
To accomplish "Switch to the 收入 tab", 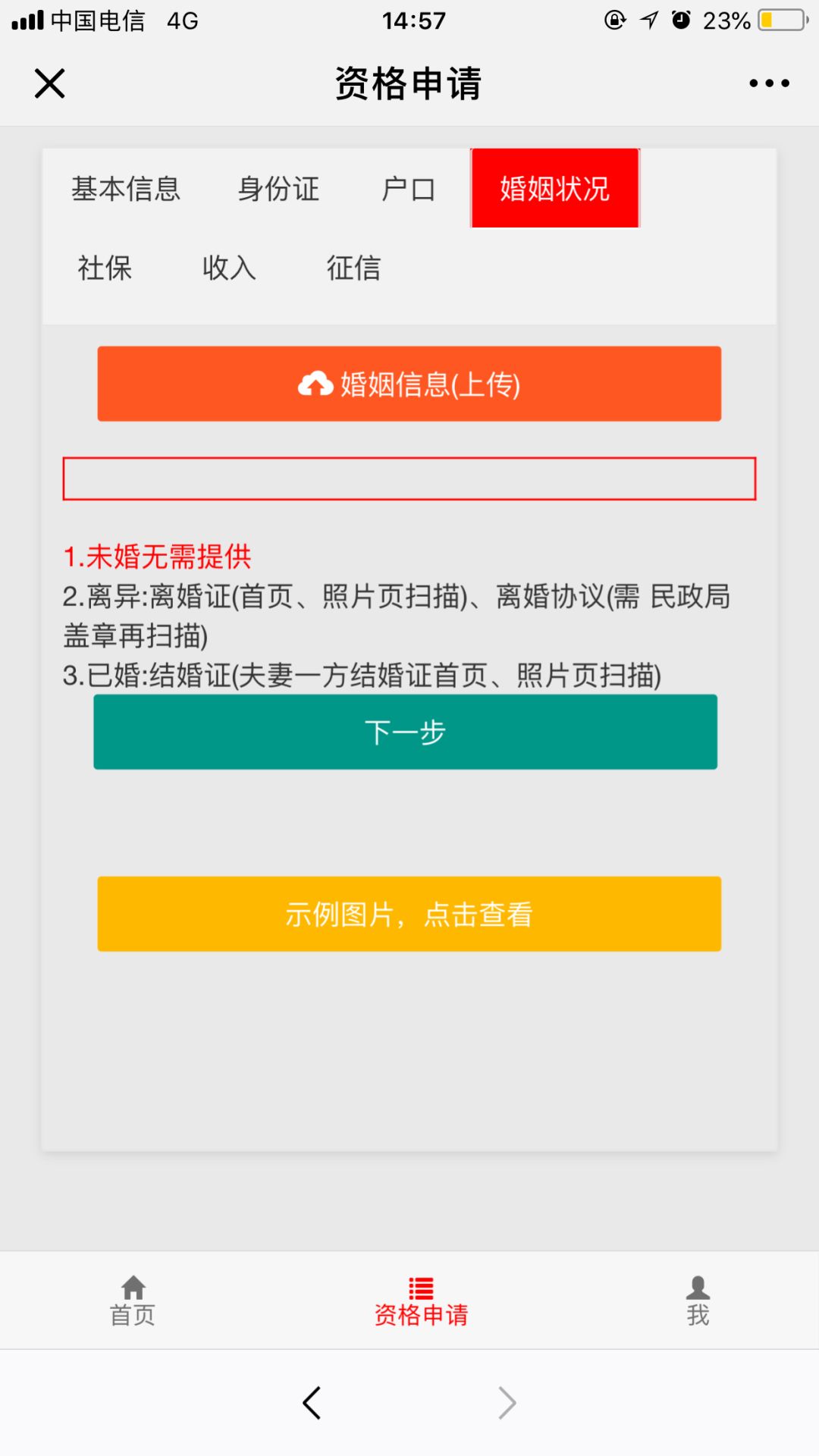I will pyautogui.click(x=229, y=268).
